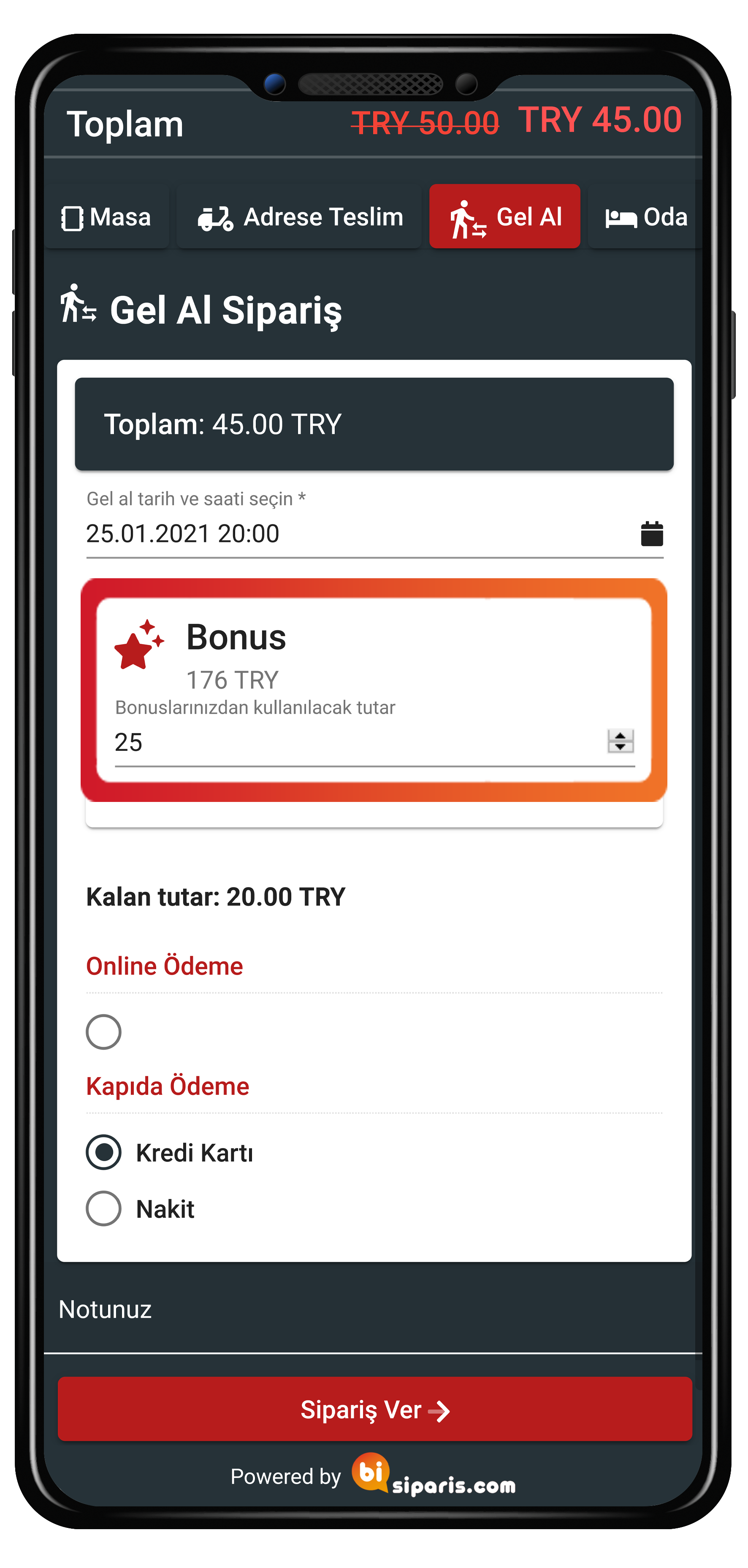748x1568 pixels.
Task: Tap the bonus amount stepper arrows
Action: 620,742
